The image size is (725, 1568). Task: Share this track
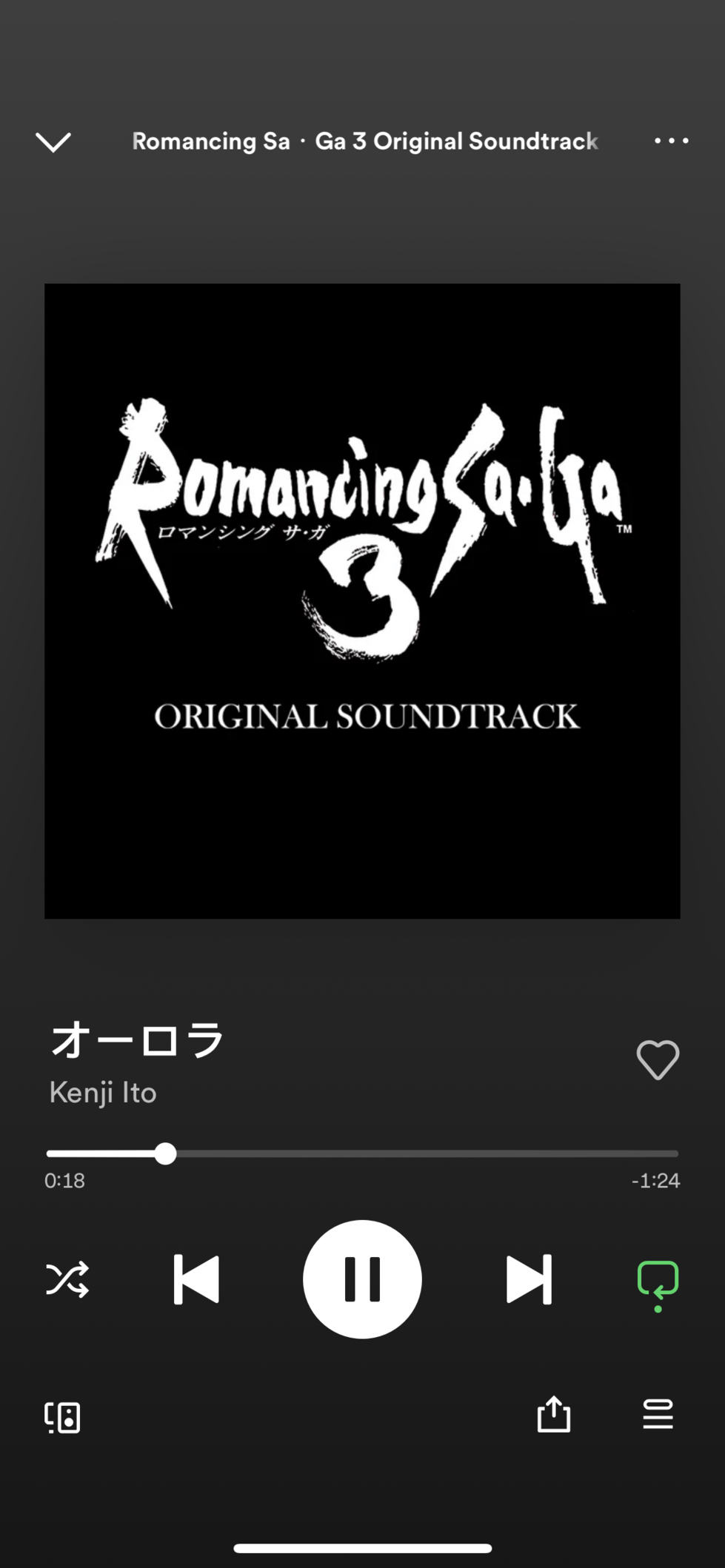coord(553,1414)
